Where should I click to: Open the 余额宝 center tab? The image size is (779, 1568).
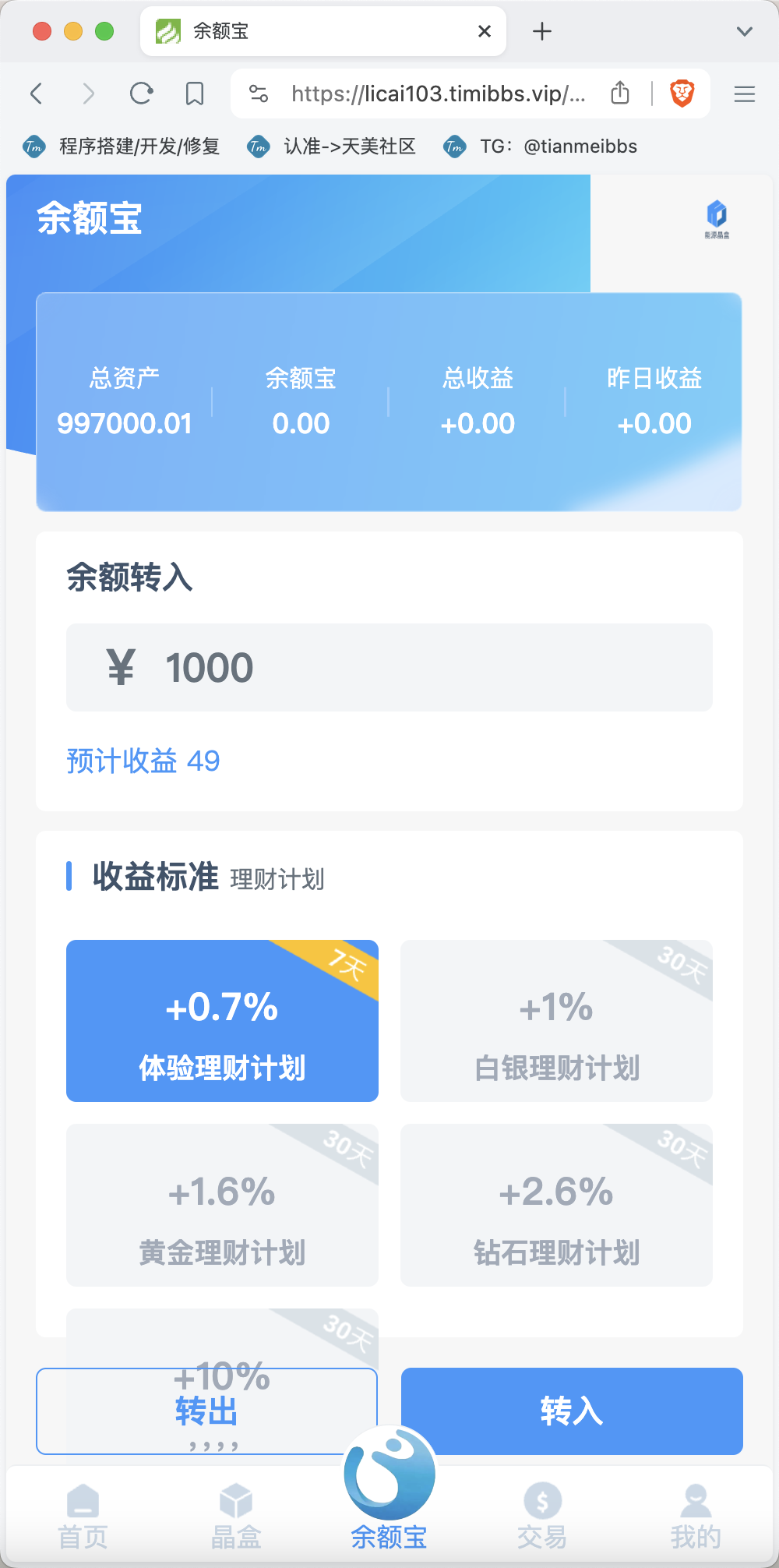point(389,1490)
